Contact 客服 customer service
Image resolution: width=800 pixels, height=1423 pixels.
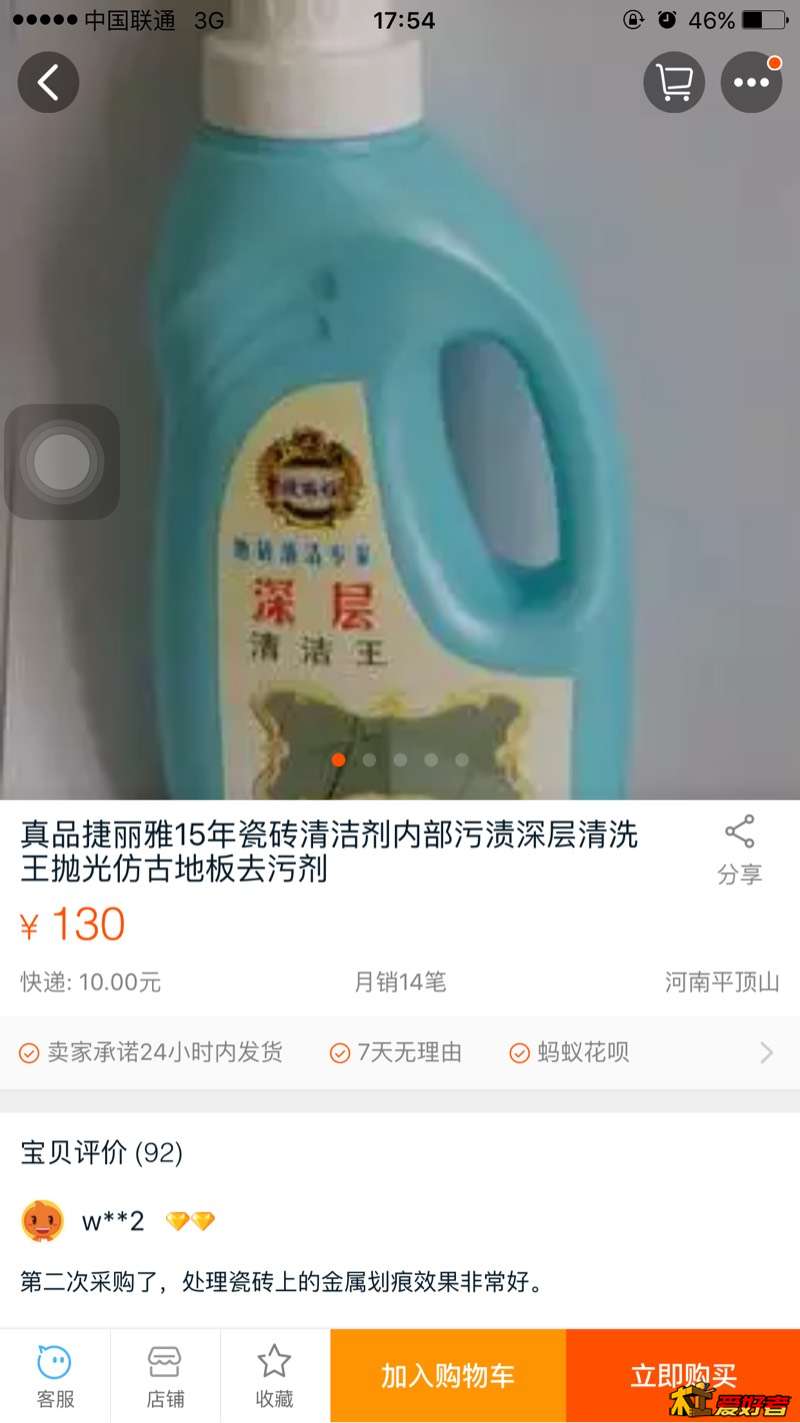click(55, 1376)
